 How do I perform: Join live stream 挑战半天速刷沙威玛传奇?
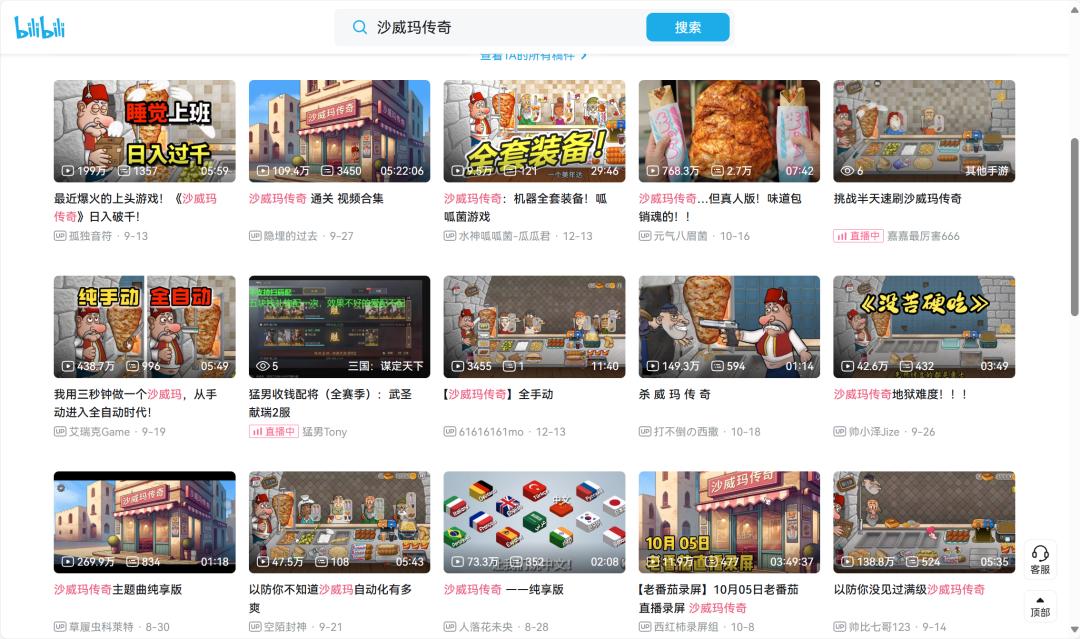coord(924,131)
